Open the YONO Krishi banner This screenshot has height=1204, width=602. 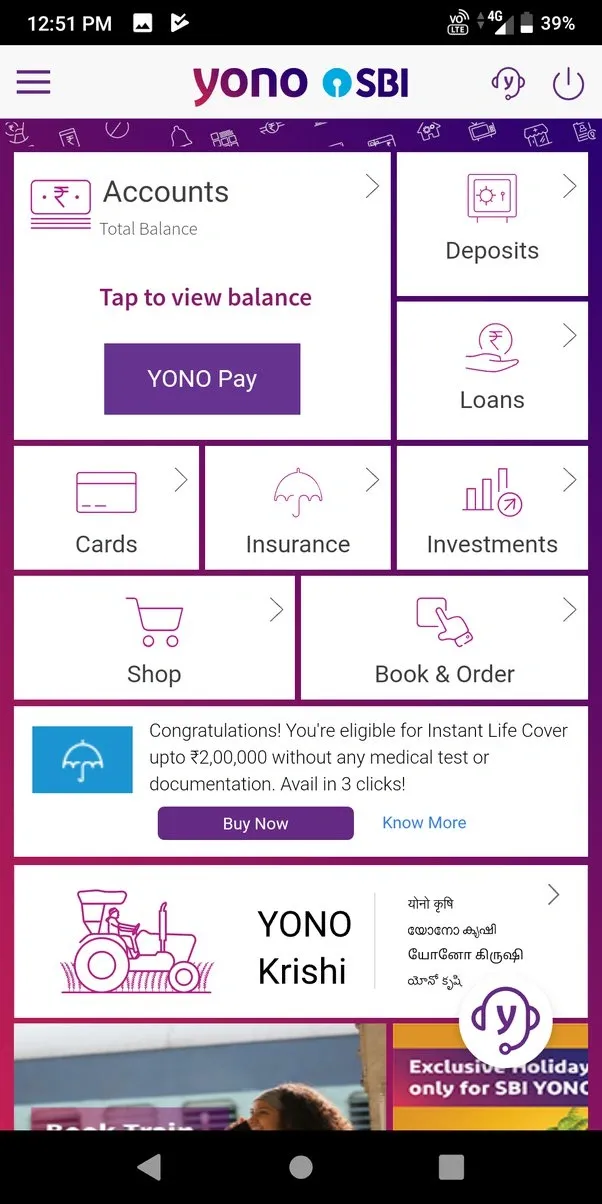(300, 942)
